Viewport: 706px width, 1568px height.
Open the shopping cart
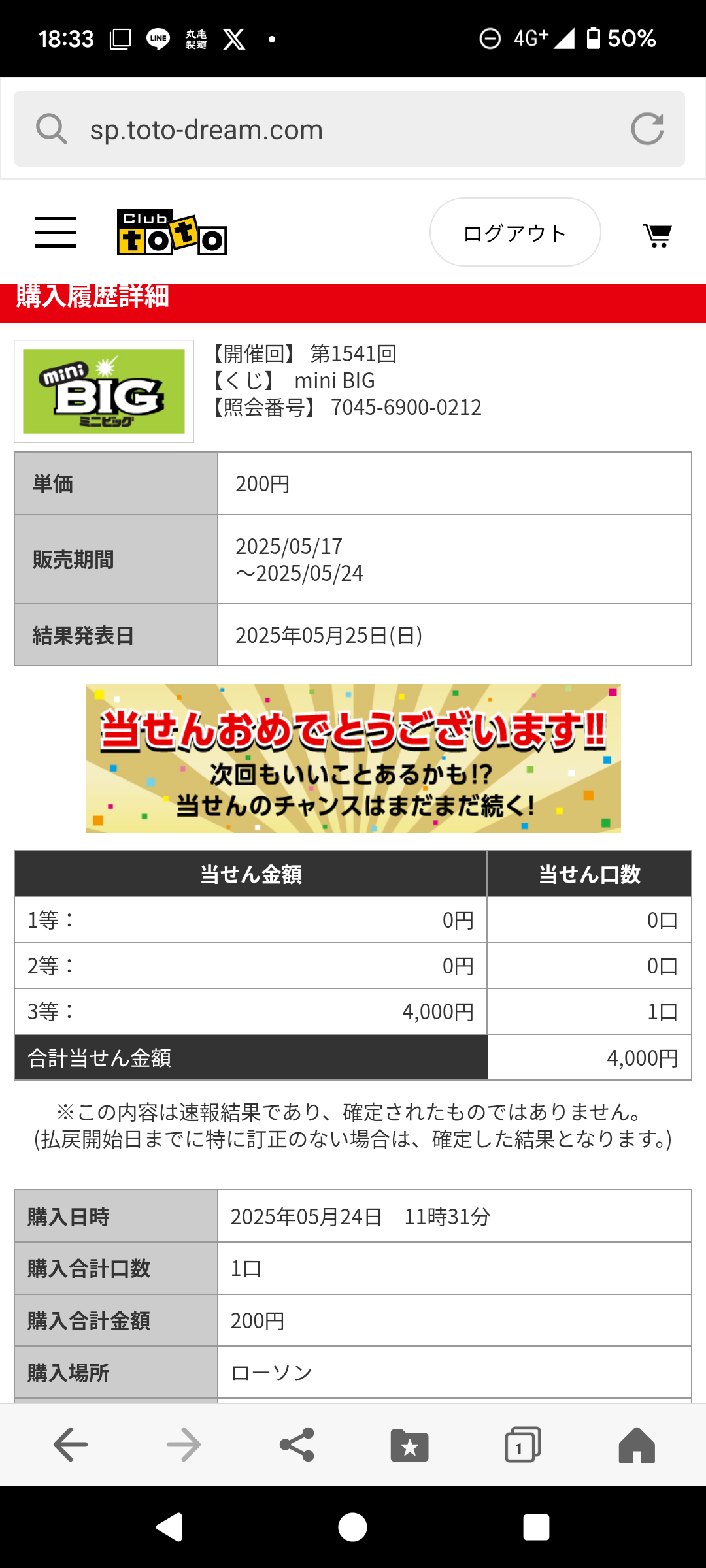[x=657, y=235]
